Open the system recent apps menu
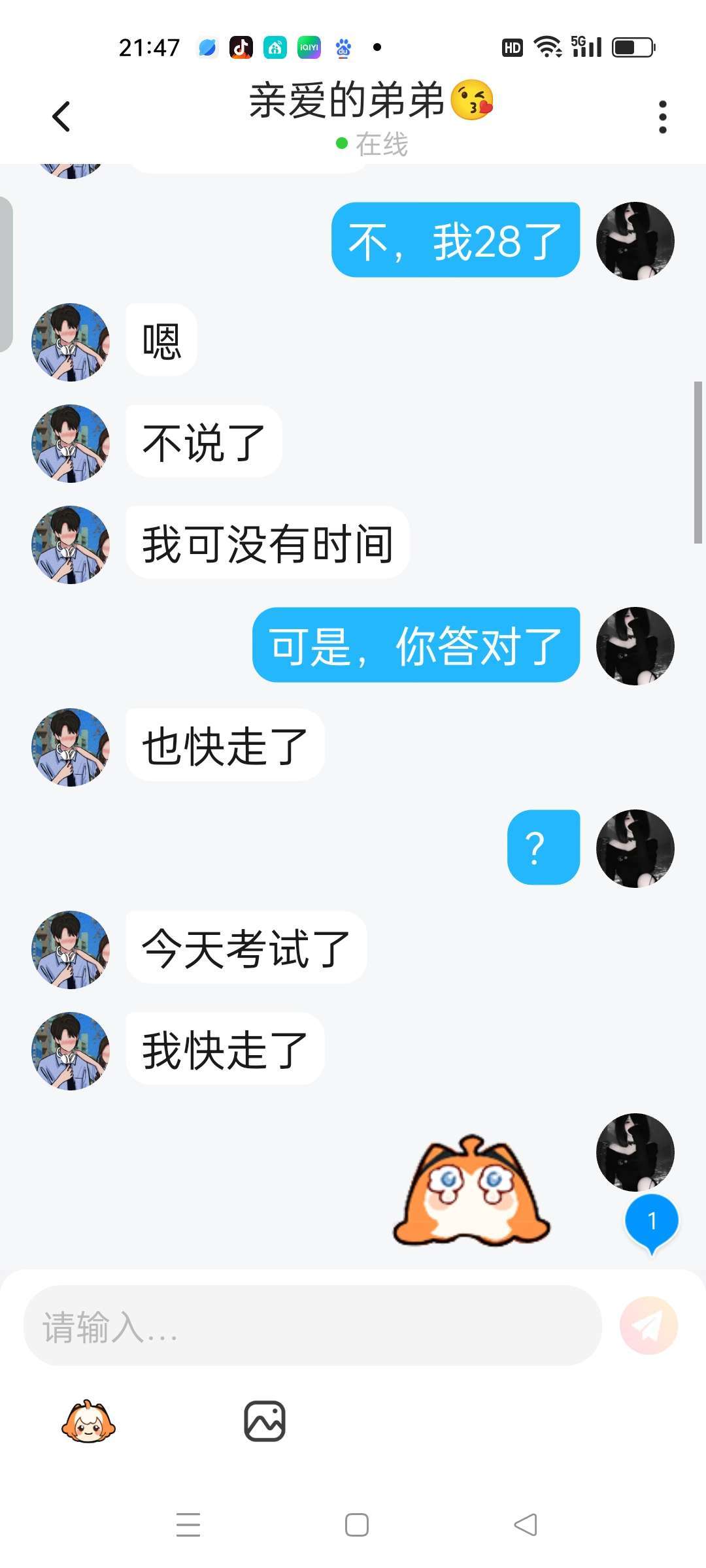 (188, 1525)
